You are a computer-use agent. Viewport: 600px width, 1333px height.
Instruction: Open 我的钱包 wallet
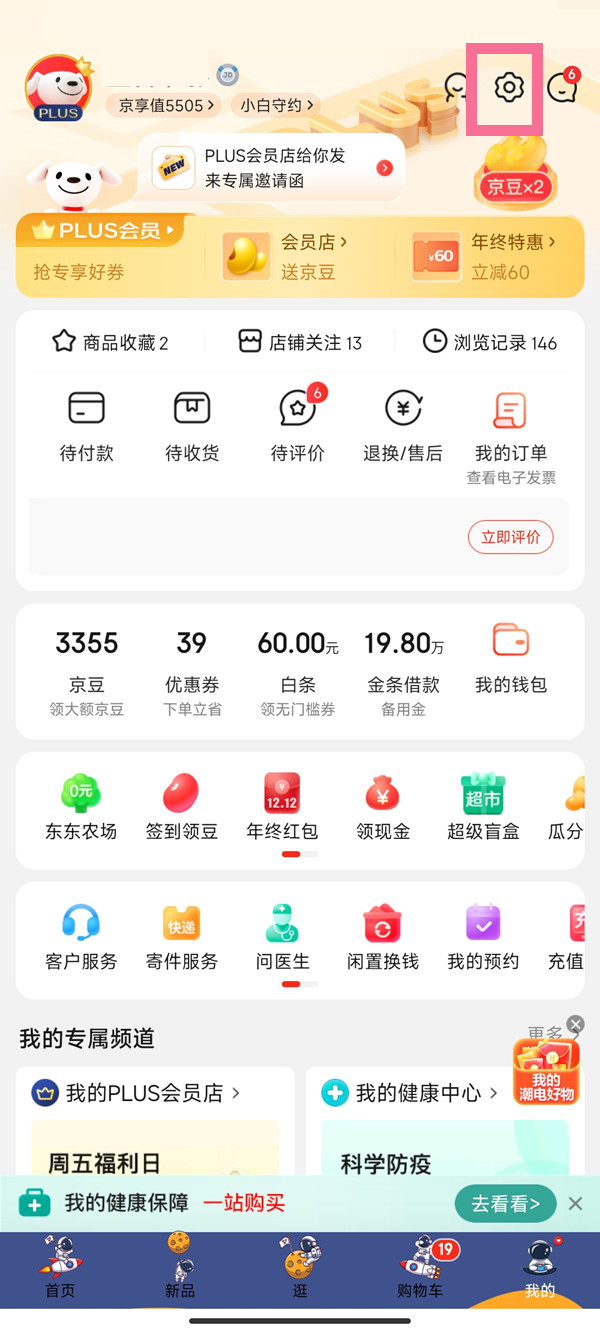pyautogui.click(x=511, y=658)
